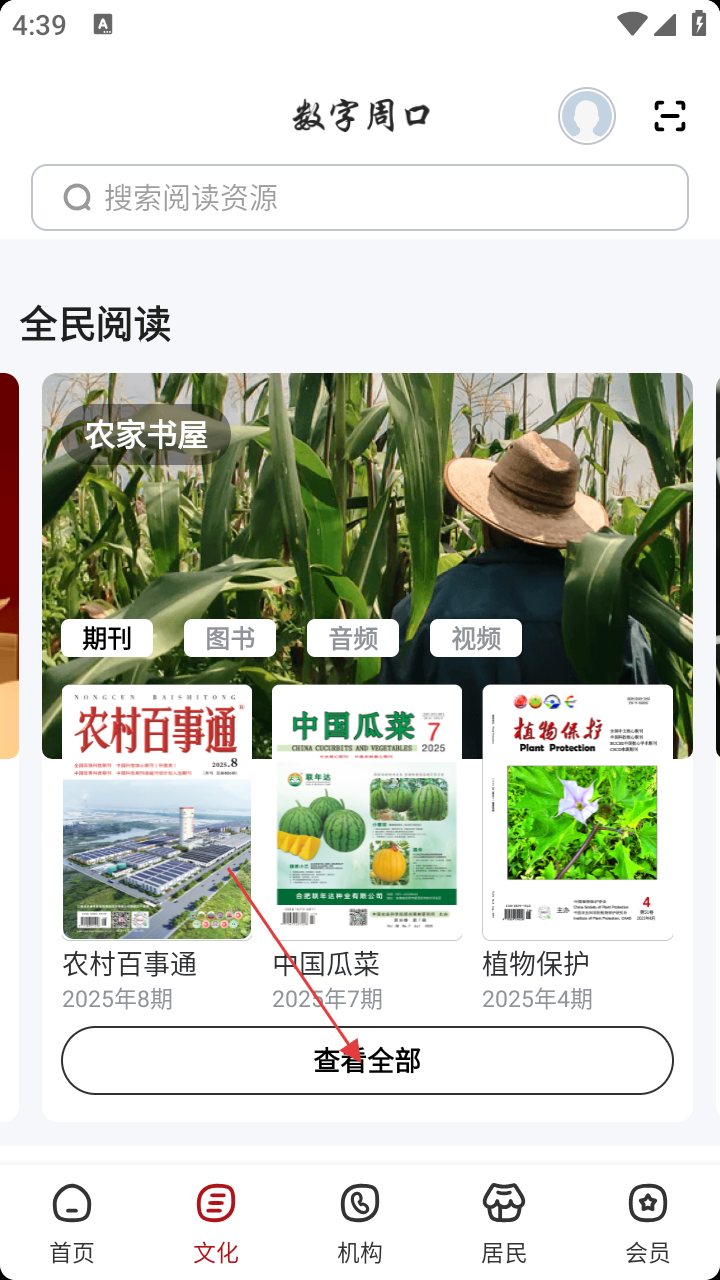
Task: Select the 期刊 tab
Action: [x=107, y=638]
